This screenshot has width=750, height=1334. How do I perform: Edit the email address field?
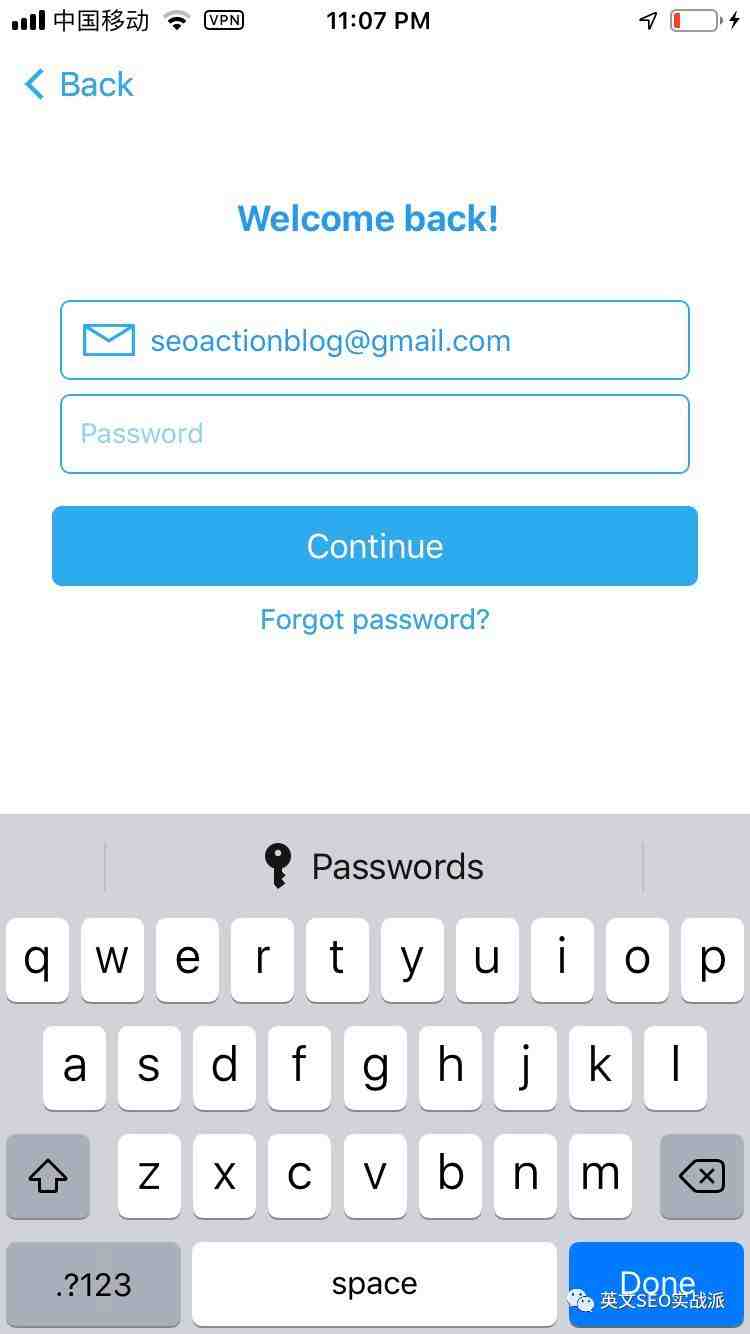tap(375, 340)
